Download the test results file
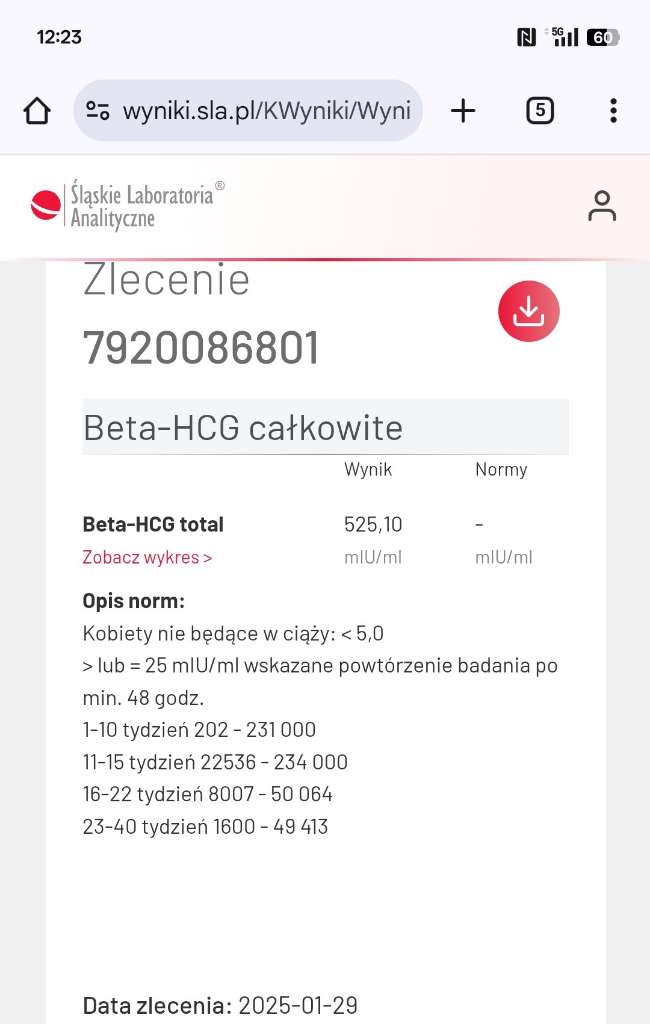The height and width of the screenshot is (1024, 650). 528,311
